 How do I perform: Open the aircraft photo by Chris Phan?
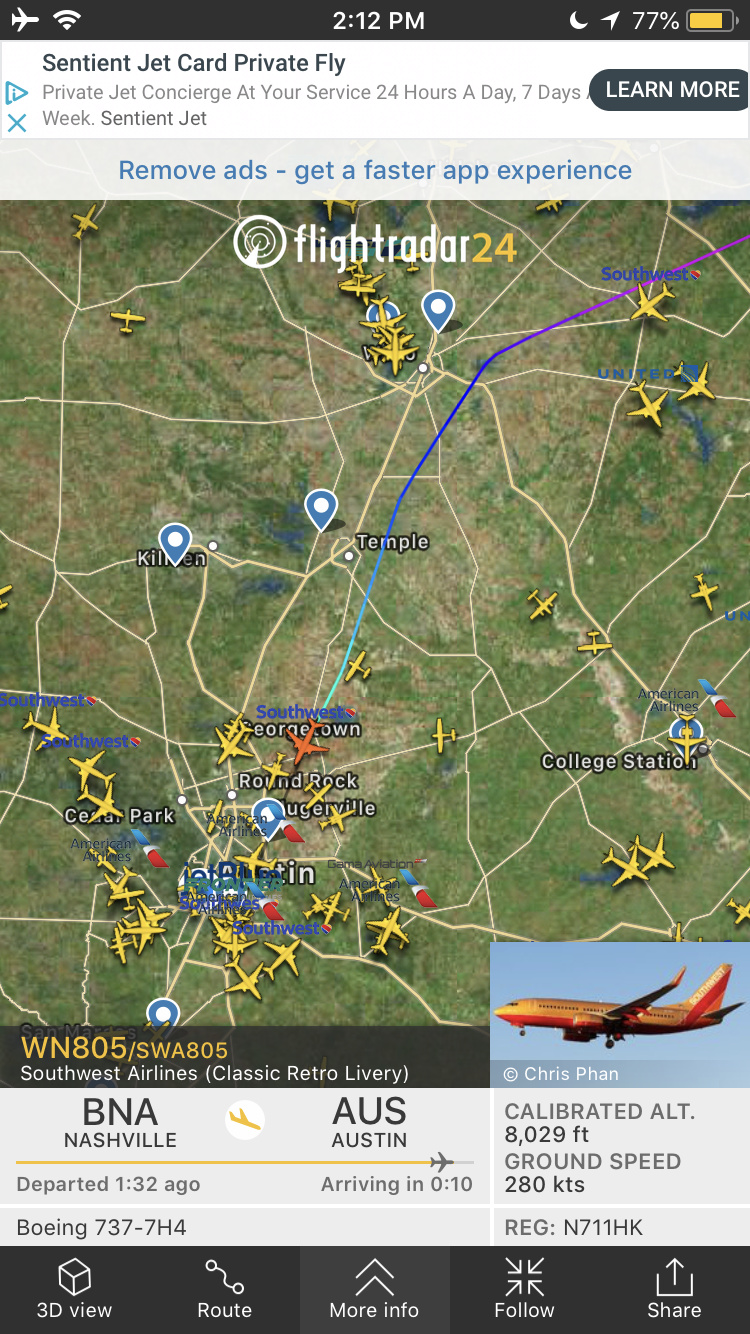tap(620, 1012)
